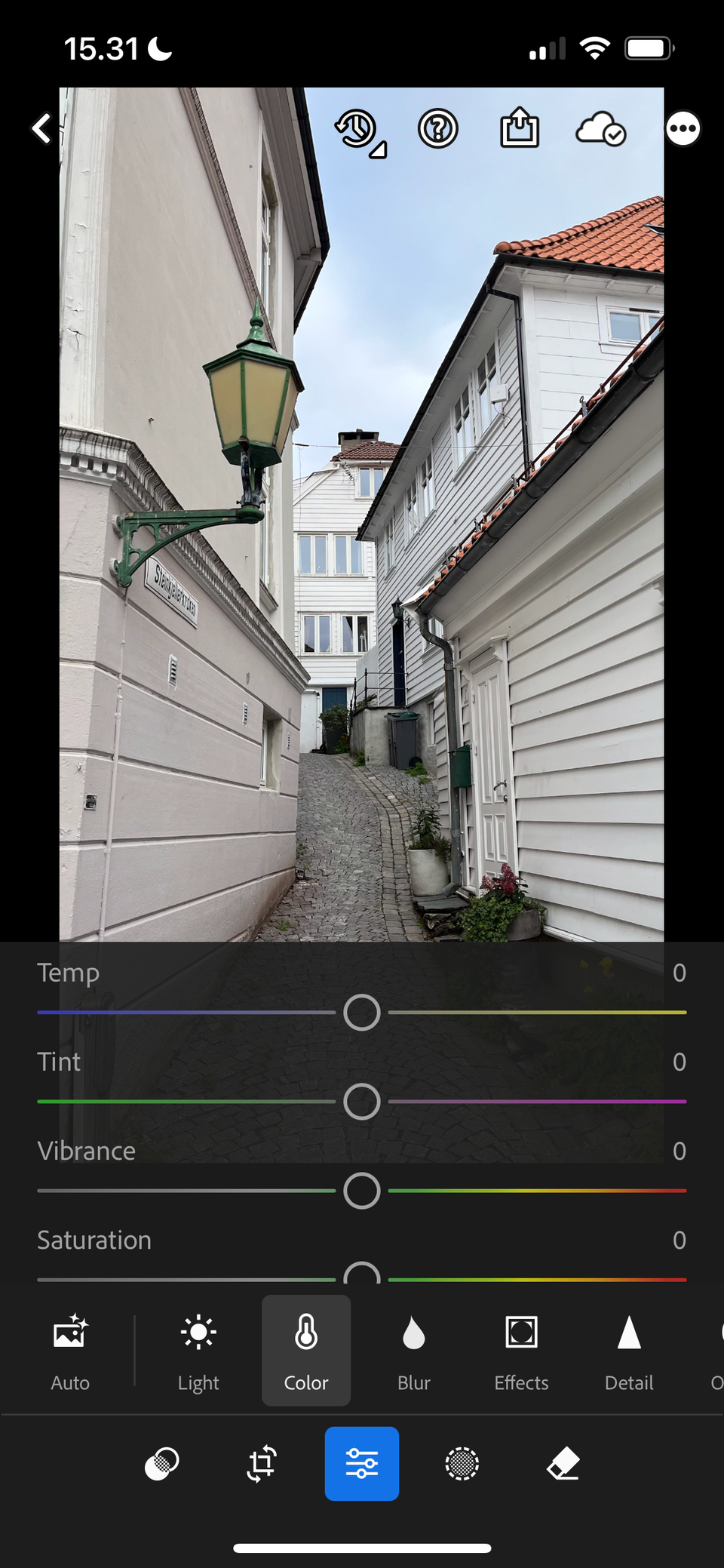Open the Masking tool

point(462,1464)
